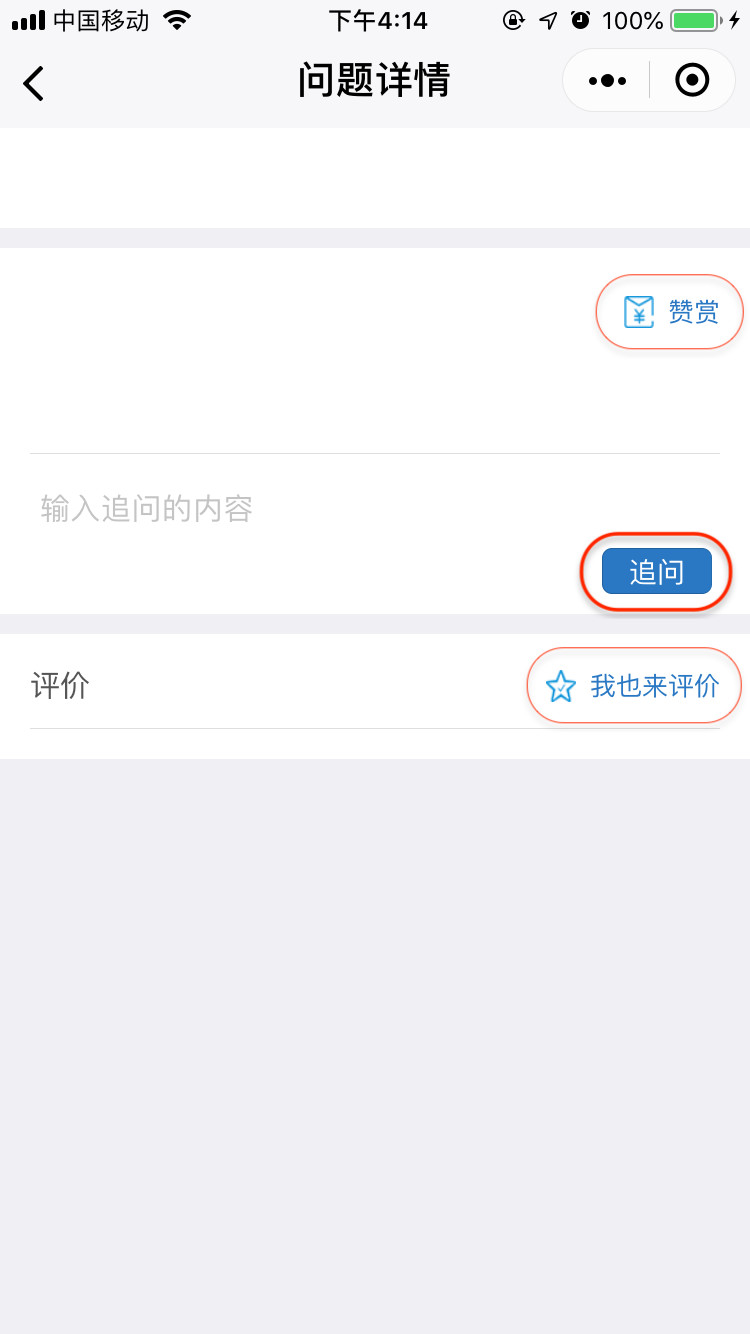Viewport: 750px width, 1334px height.
Task: Go back from 问题详情 page
Action: point(34,82)
